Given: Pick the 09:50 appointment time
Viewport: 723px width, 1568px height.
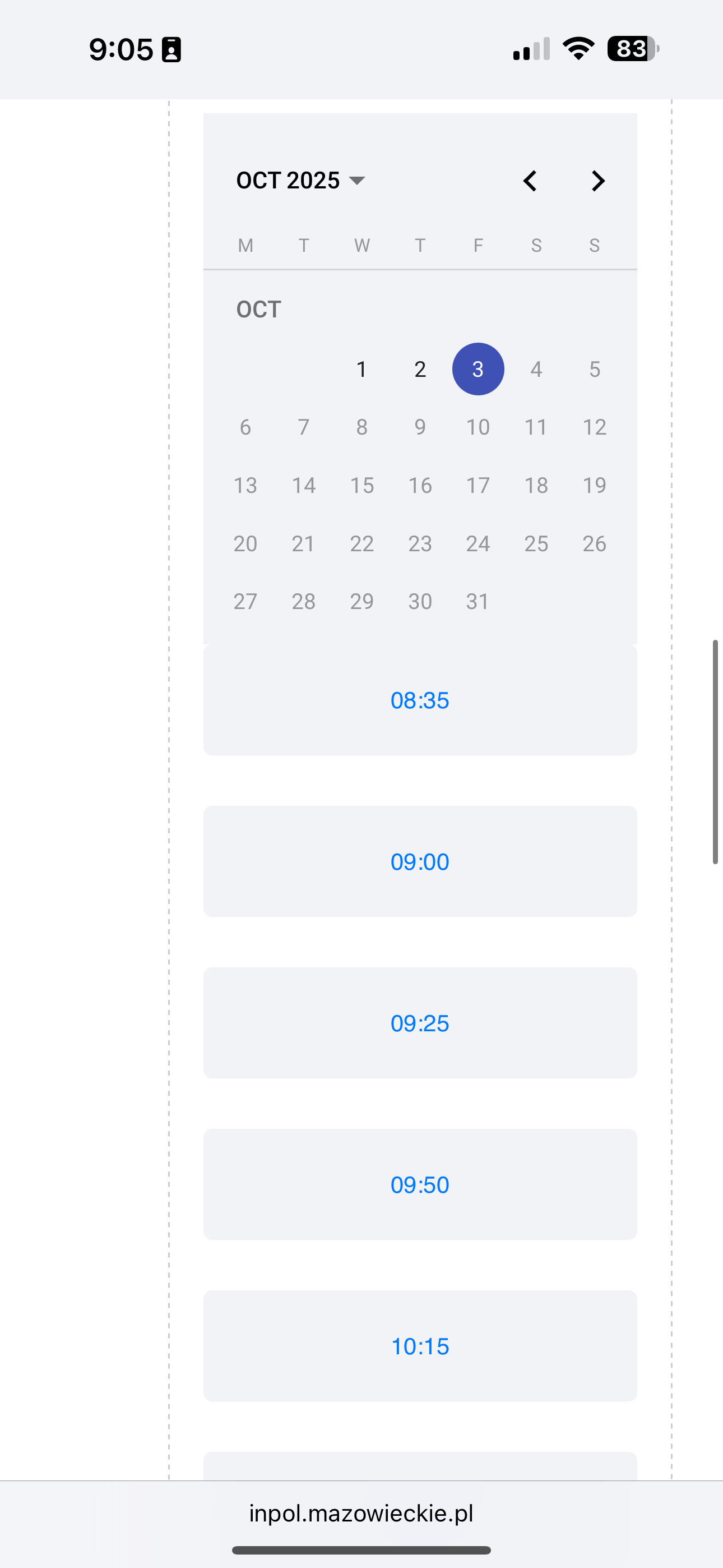Looking at the screenshot, I should (x=420, y=1184).
